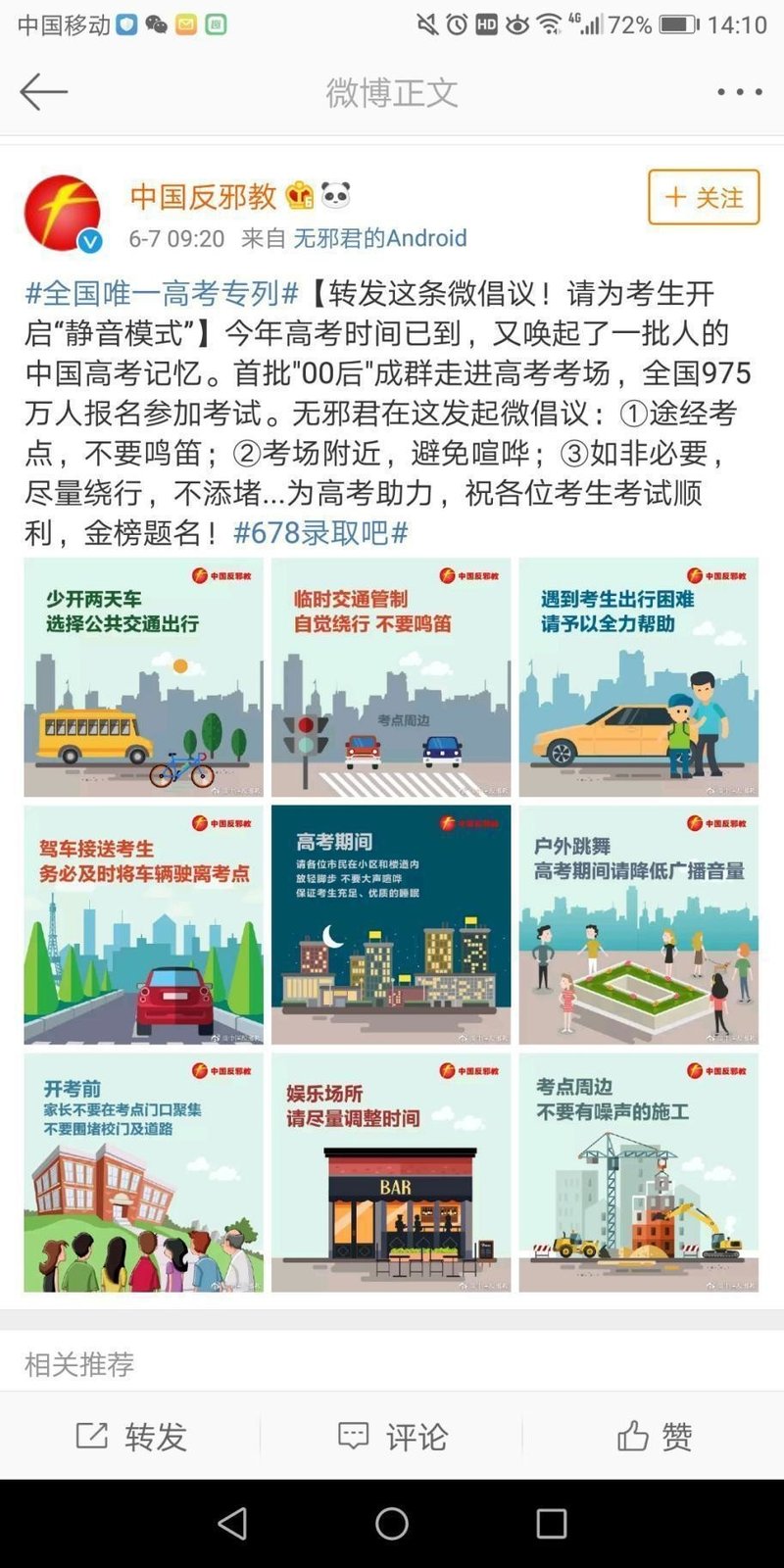Screen dimensions: 784x1568
Task: Tap the 无邪君的Android source link
Action: tap(380, 238)
